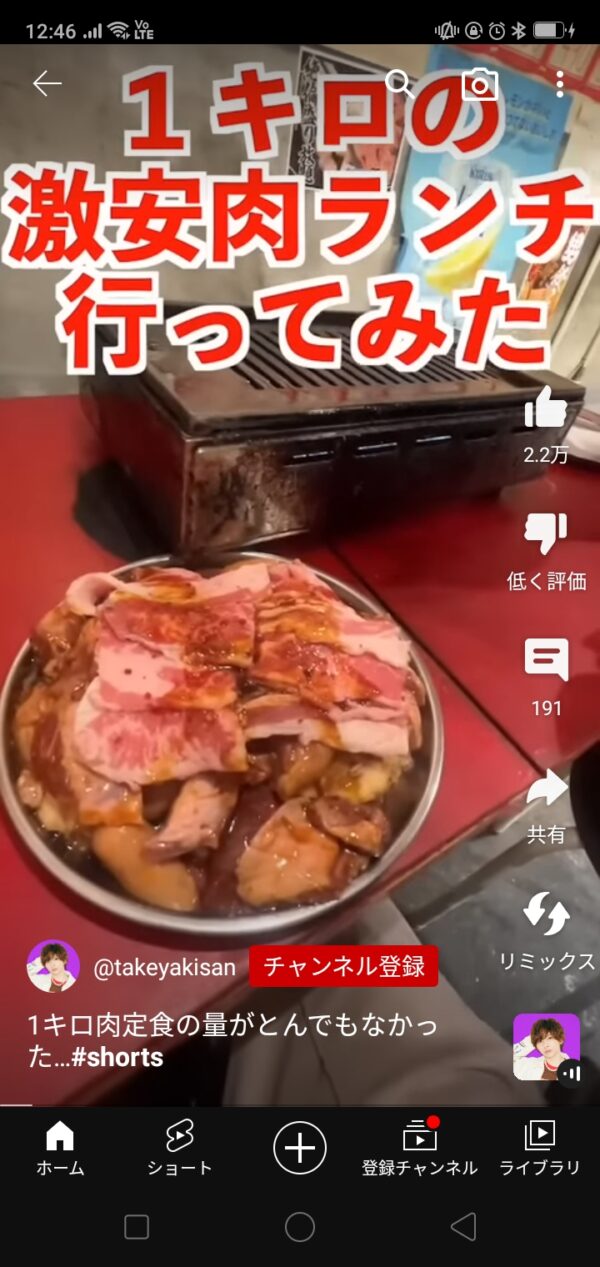
Task: Open the three-dot overflow menu
Action: point(559,84)
